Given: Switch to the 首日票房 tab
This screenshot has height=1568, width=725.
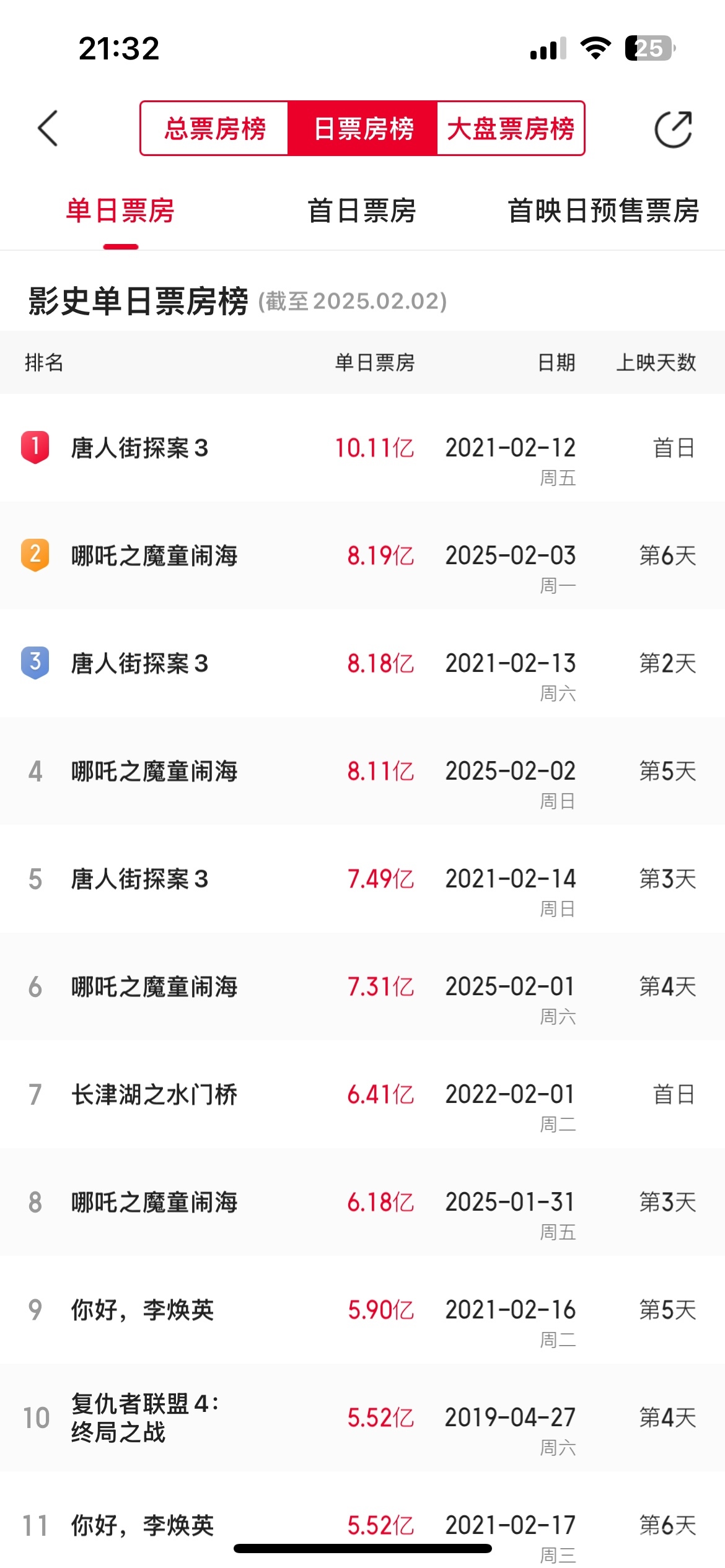Looking at the screenshot, I should coord(362,211).
